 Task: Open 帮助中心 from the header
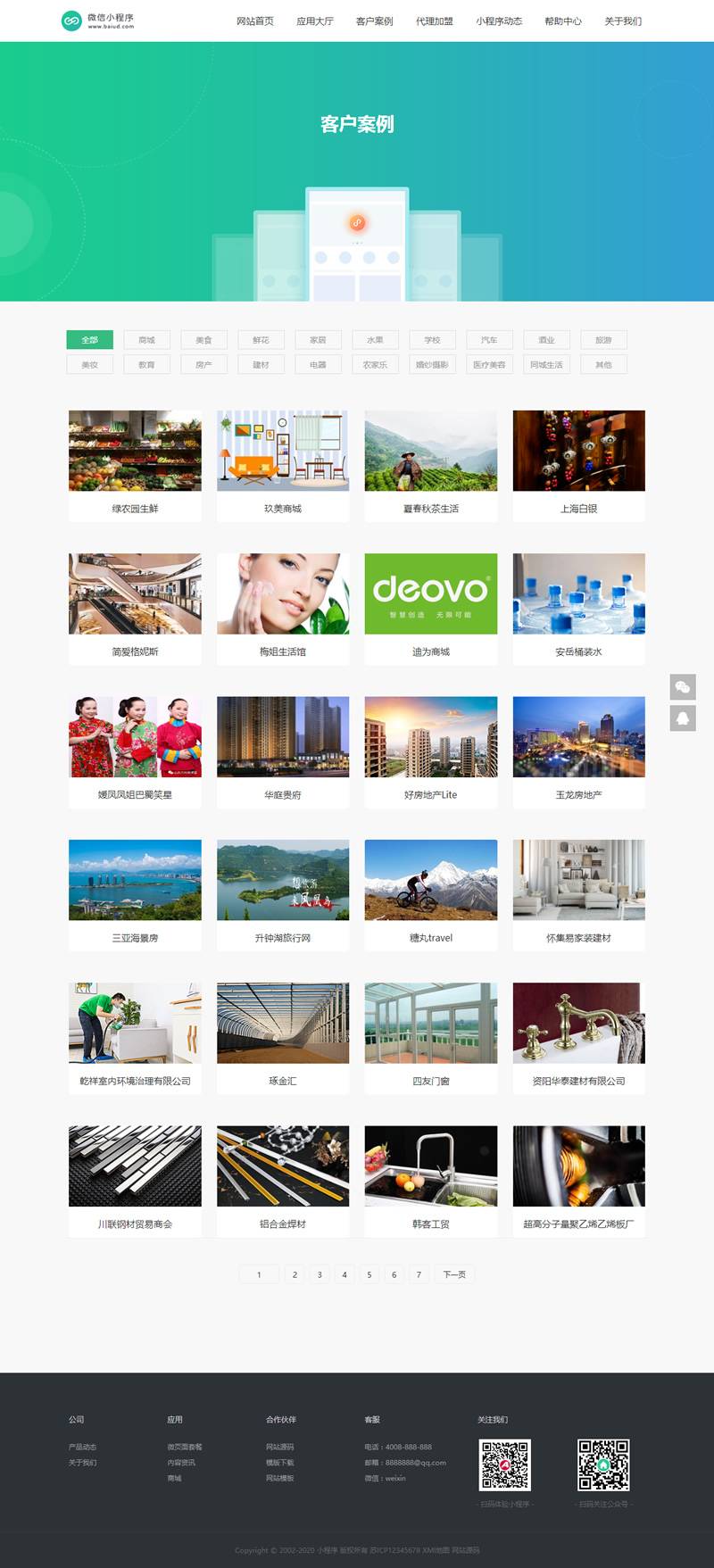(x=562, y=21)
